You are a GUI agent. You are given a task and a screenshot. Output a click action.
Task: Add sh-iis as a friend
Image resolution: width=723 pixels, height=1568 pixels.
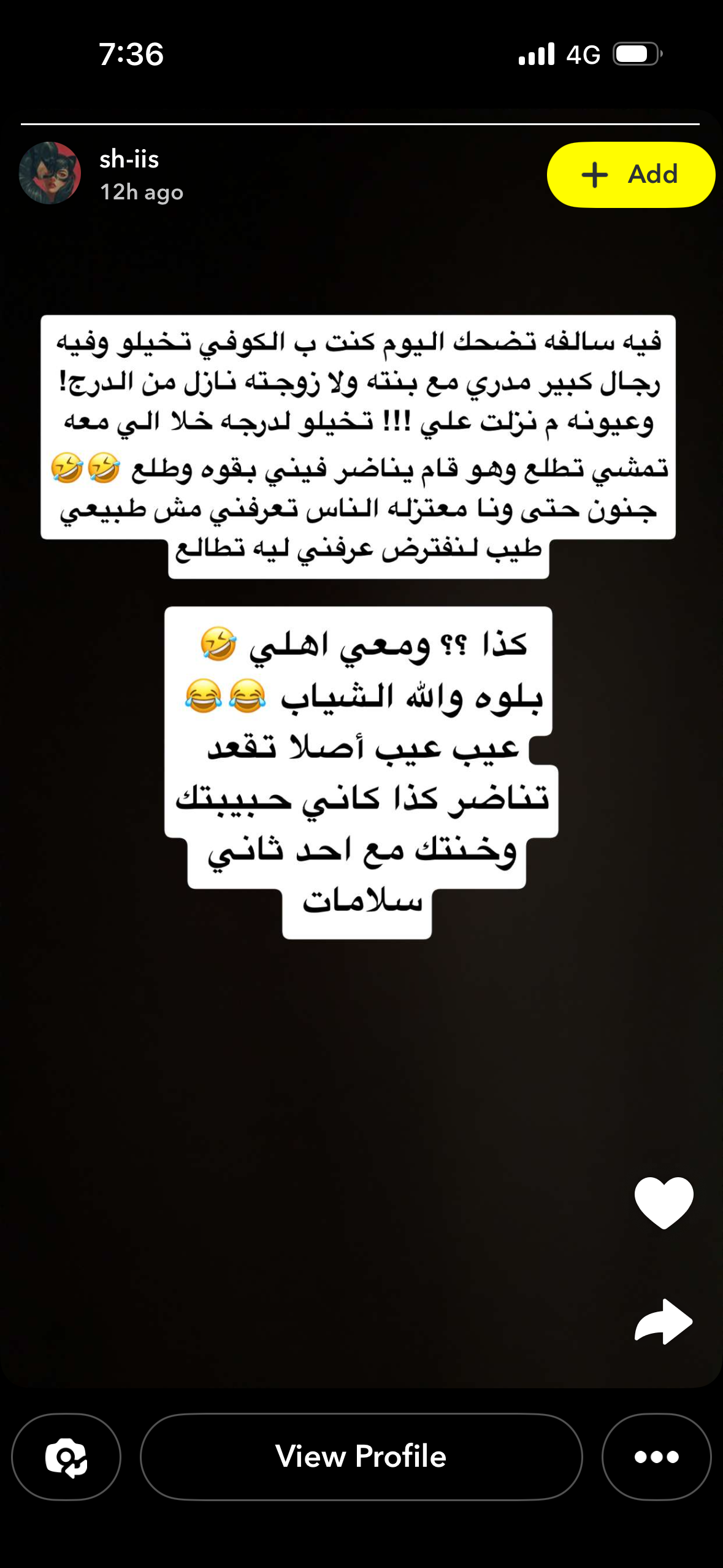point(630,175)
